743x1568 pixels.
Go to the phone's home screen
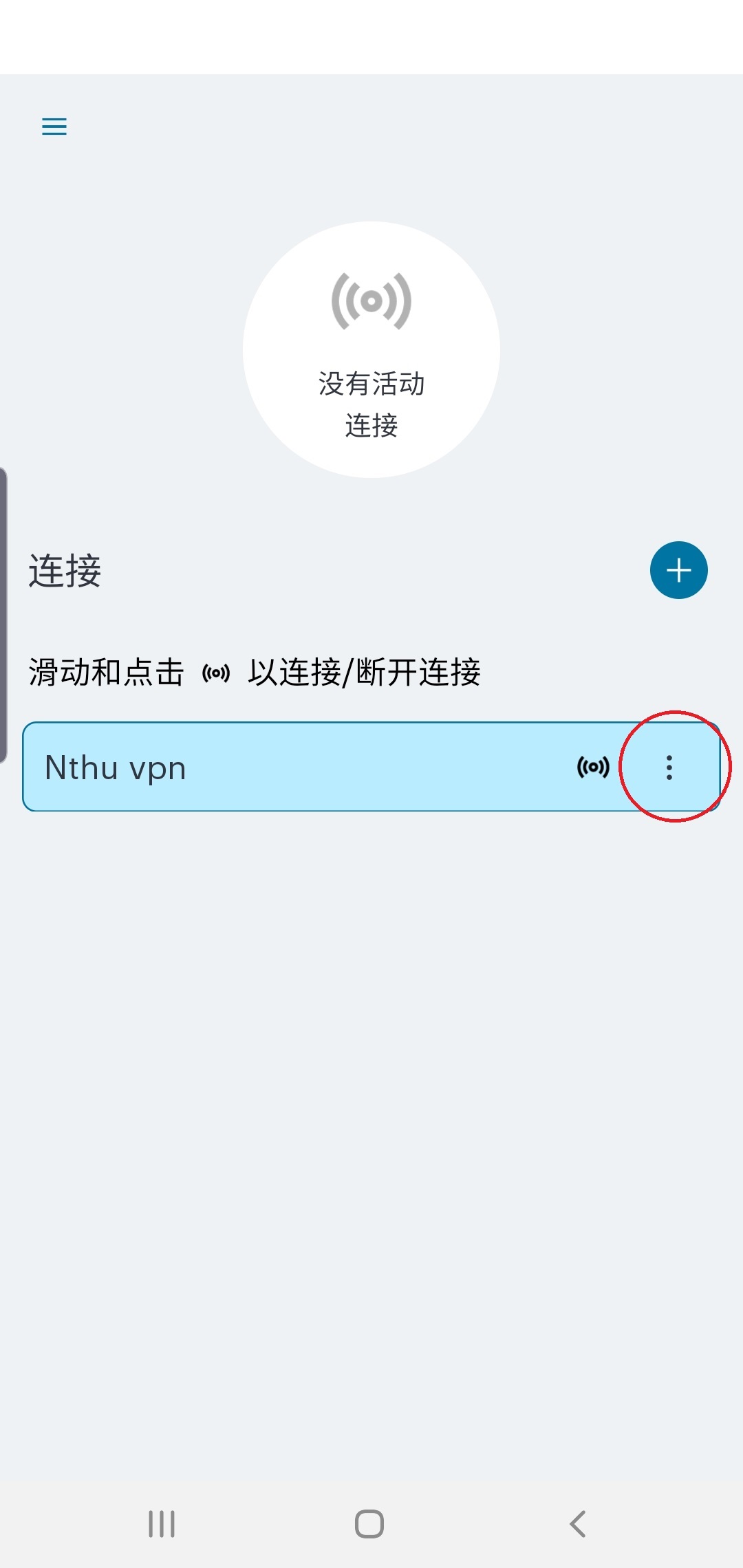[x=369, y=1524]
